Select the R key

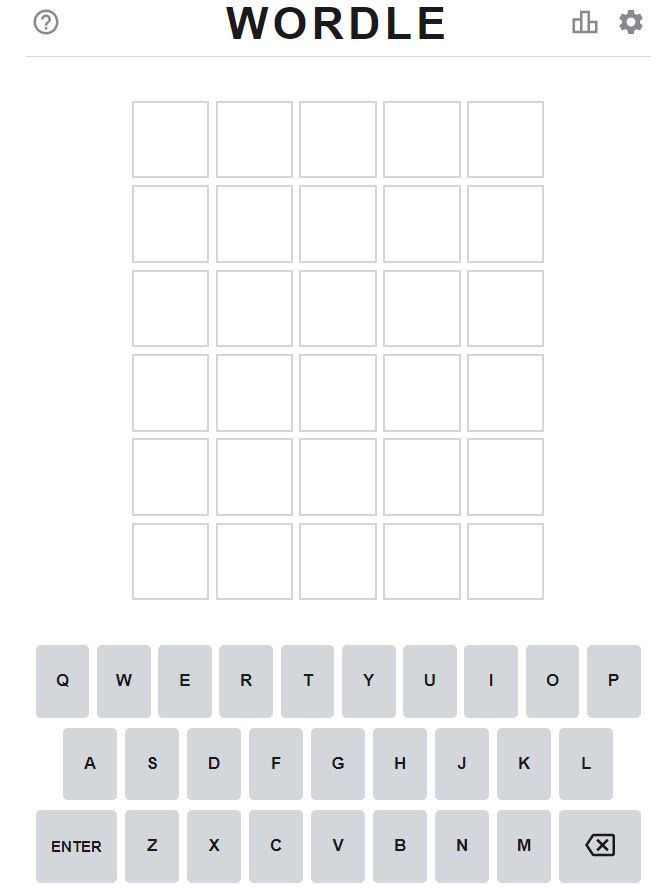tap(246, 681)
